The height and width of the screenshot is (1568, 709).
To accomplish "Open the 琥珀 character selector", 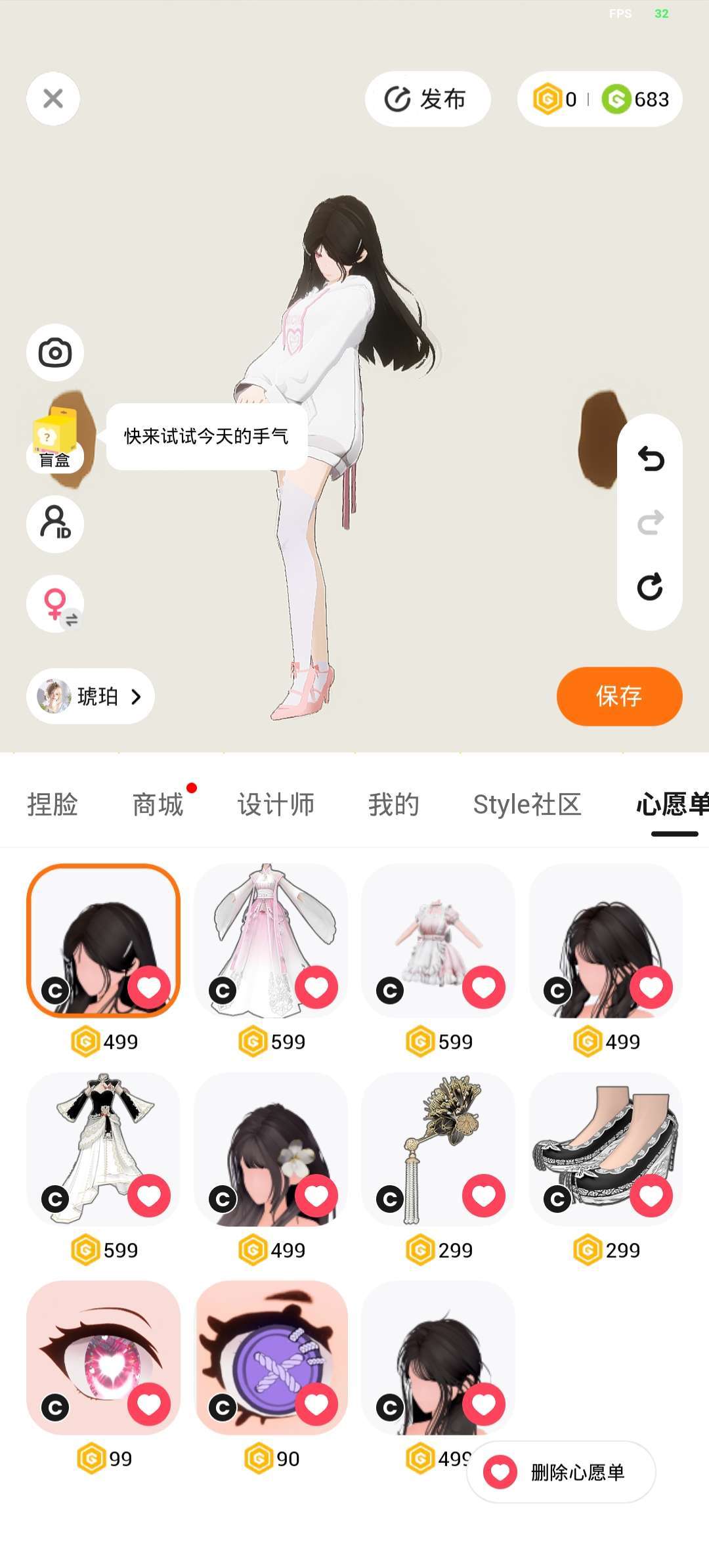I will 91,696.
